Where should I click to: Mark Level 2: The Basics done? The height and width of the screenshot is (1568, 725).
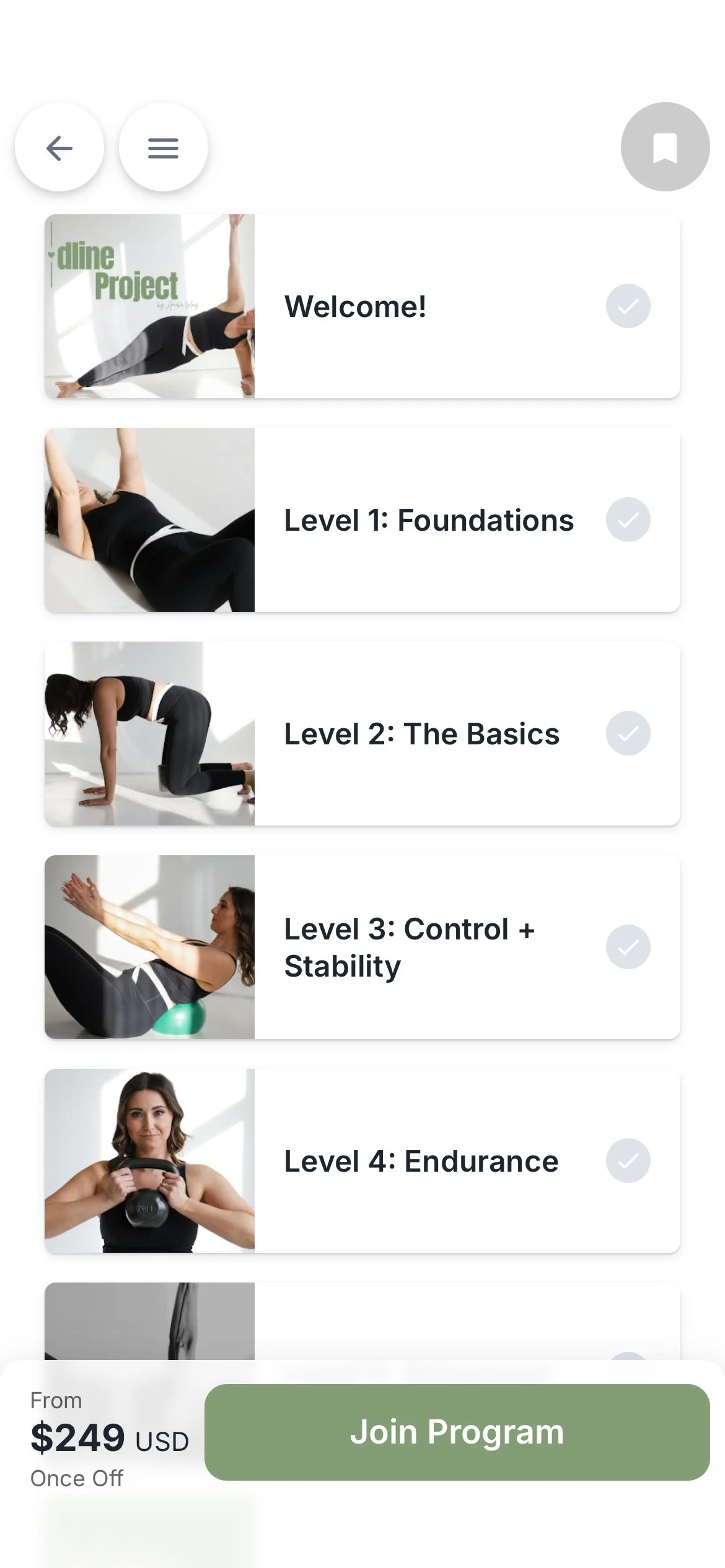click(x=628, y=733)
